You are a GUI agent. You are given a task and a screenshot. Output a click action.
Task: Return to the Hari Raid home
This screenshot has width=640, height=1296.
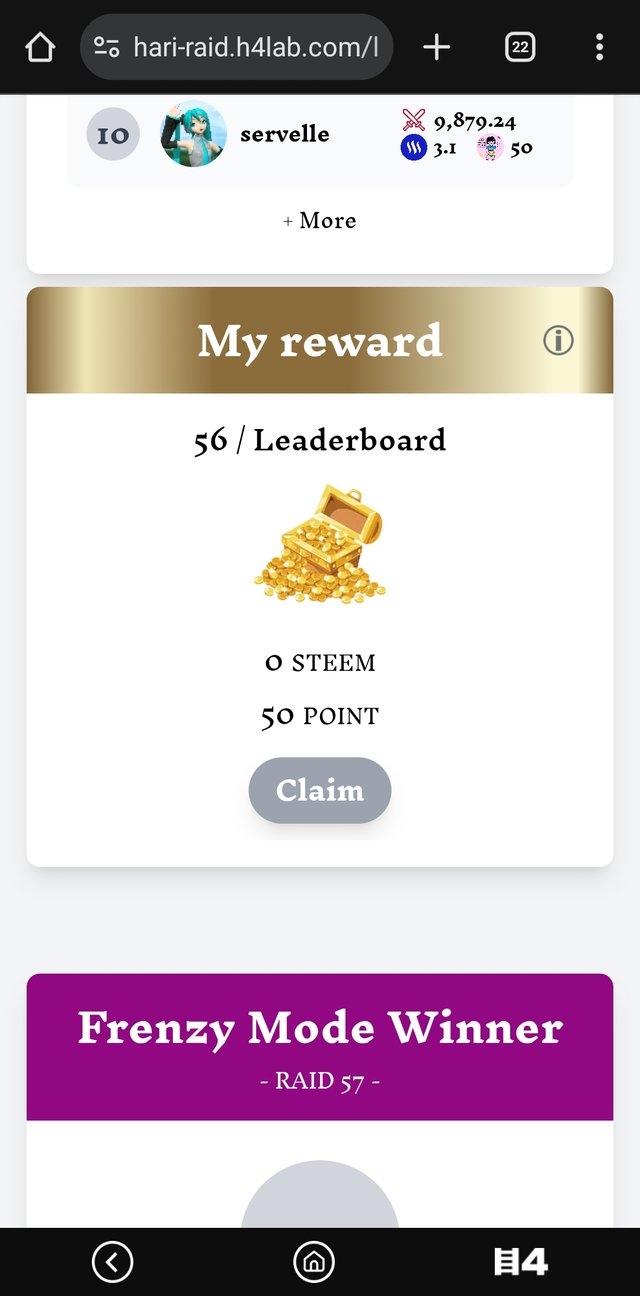click(314, 1262)
